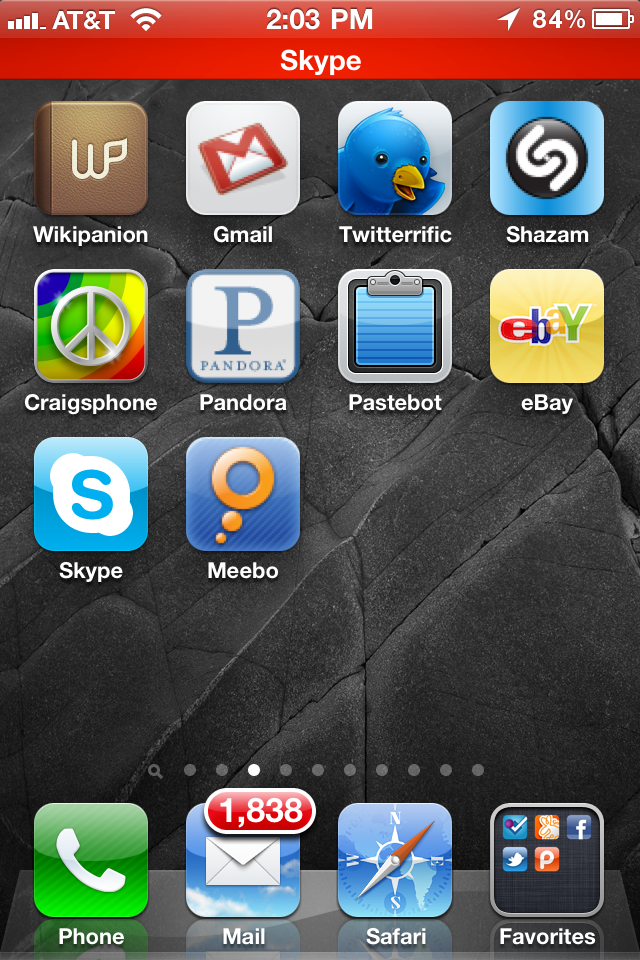Launch Meebo
640x960 pixels.
coord(243,494)
